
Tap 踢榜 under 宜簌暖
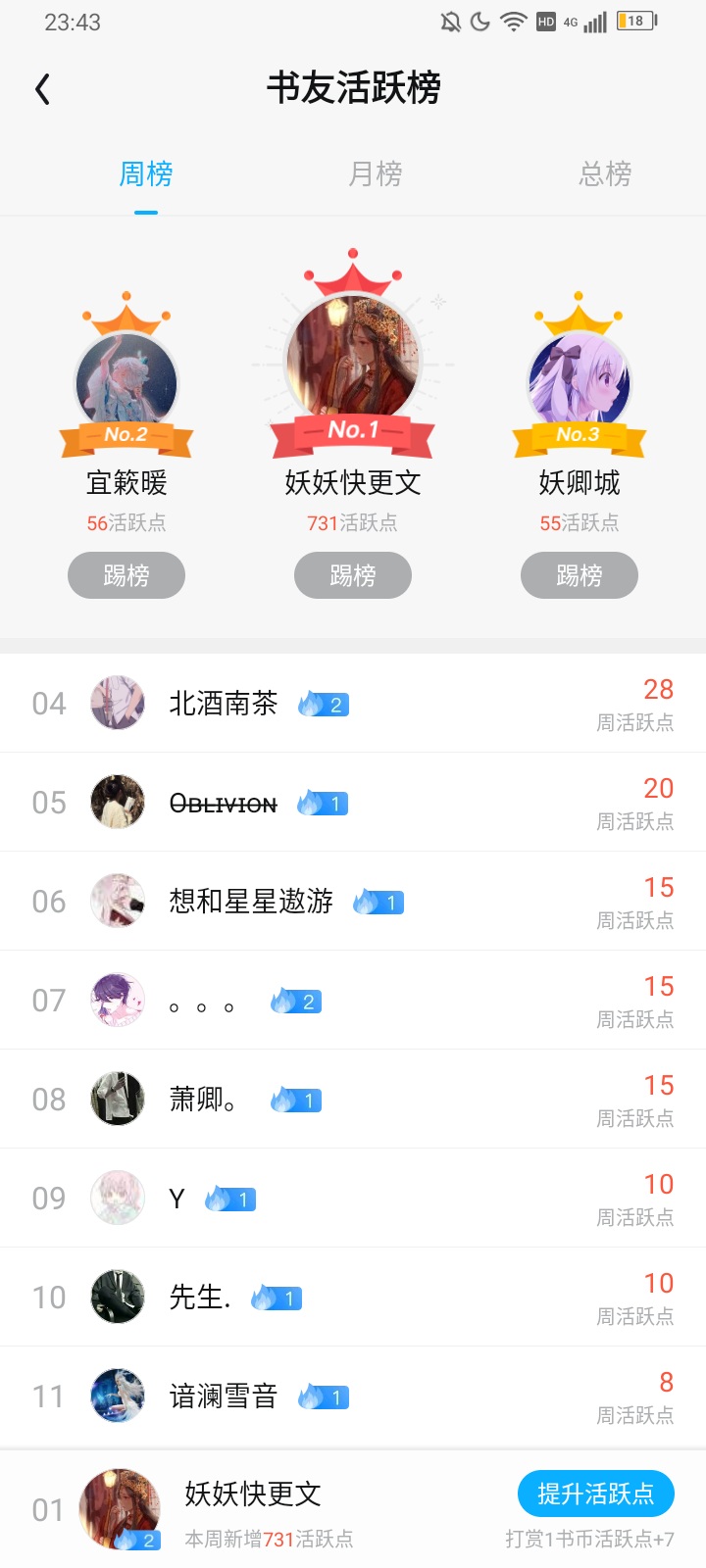[126, 575]
